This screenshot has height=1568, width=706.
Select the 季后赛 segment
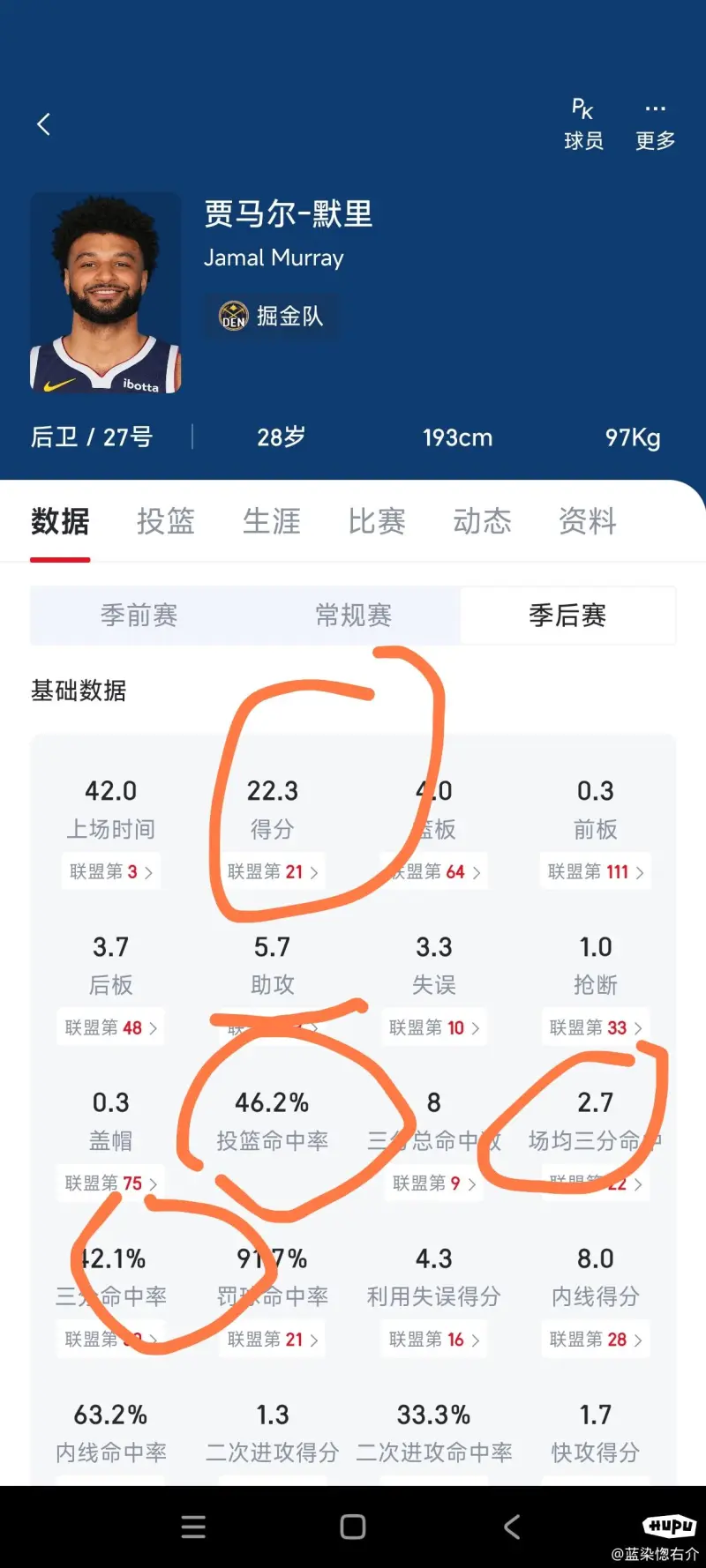click(567, 615)
